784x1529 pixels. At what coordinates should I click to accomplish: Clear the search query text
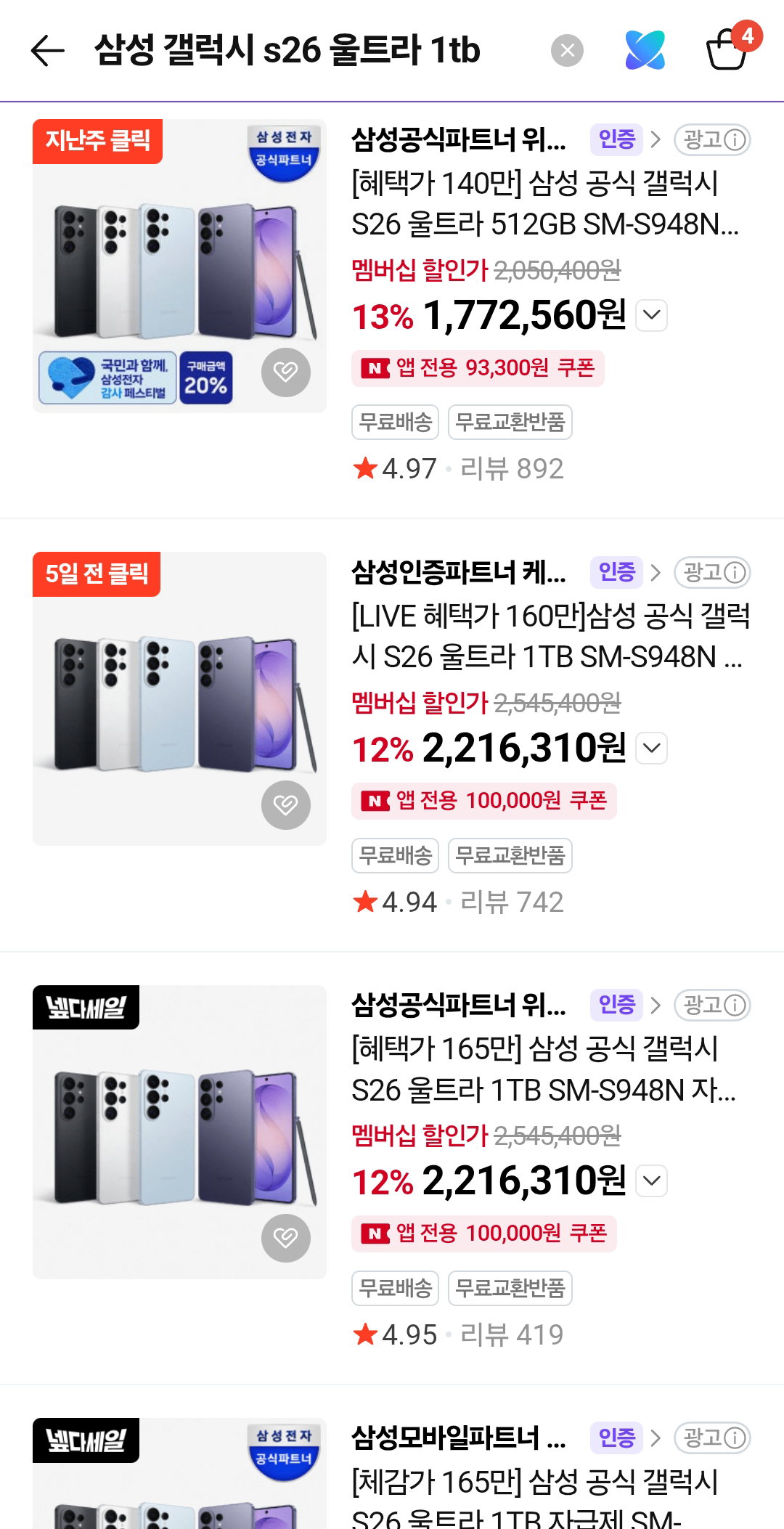(x=567, y=51)
